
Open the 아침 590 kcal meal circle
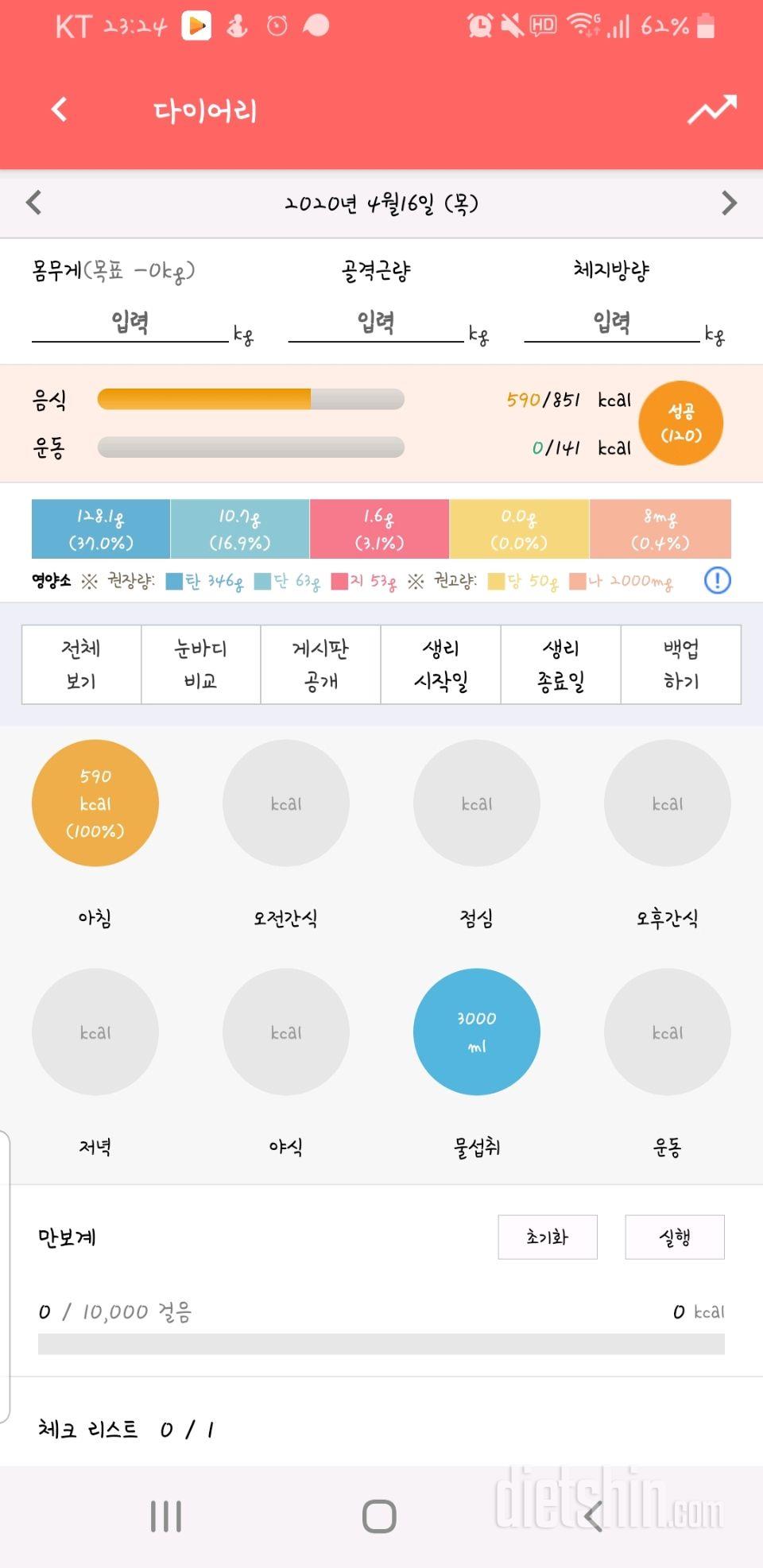tap(95, 803)
